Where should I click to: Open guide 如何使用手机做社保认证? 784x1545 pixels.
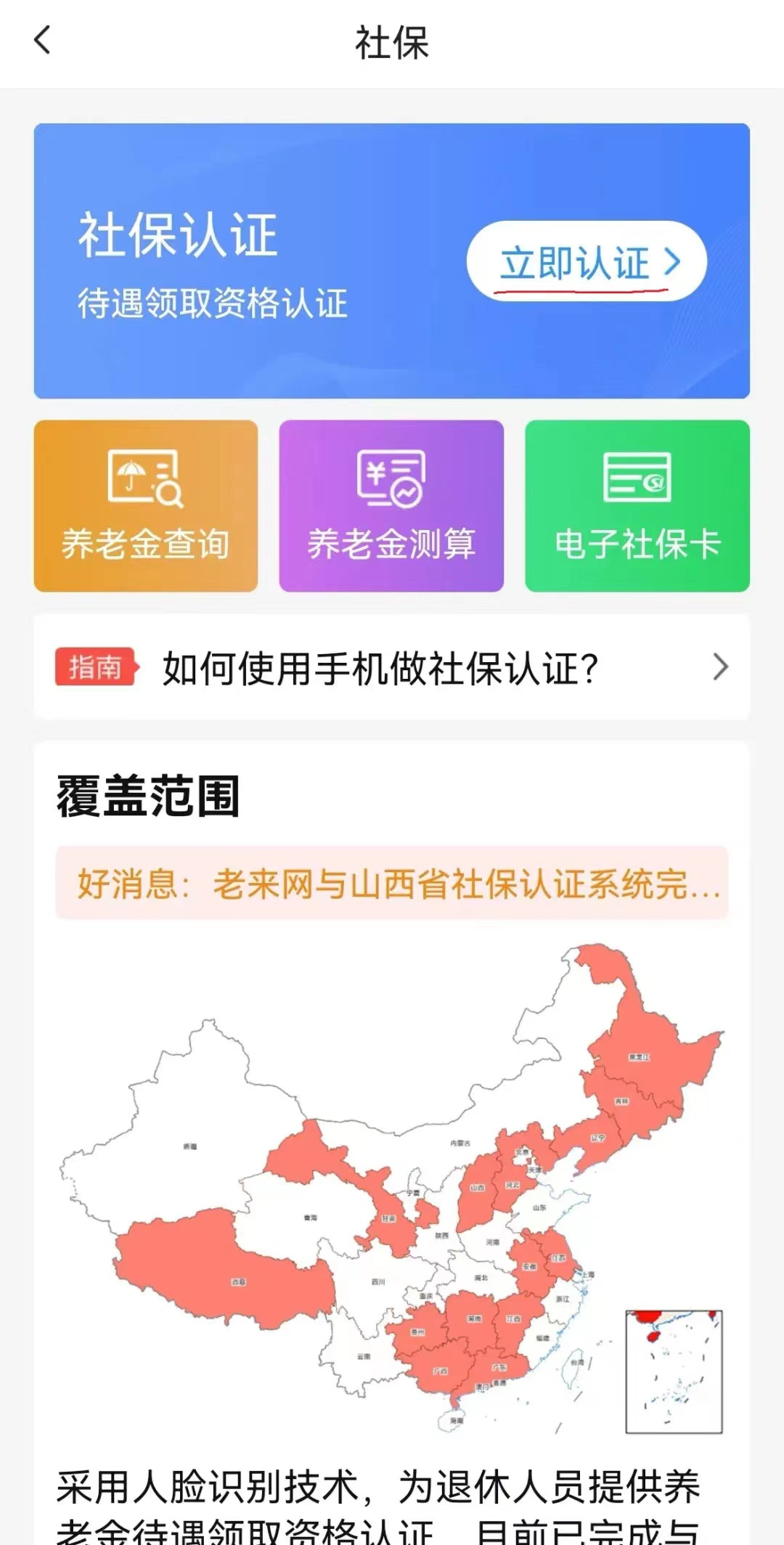point(391,667)
